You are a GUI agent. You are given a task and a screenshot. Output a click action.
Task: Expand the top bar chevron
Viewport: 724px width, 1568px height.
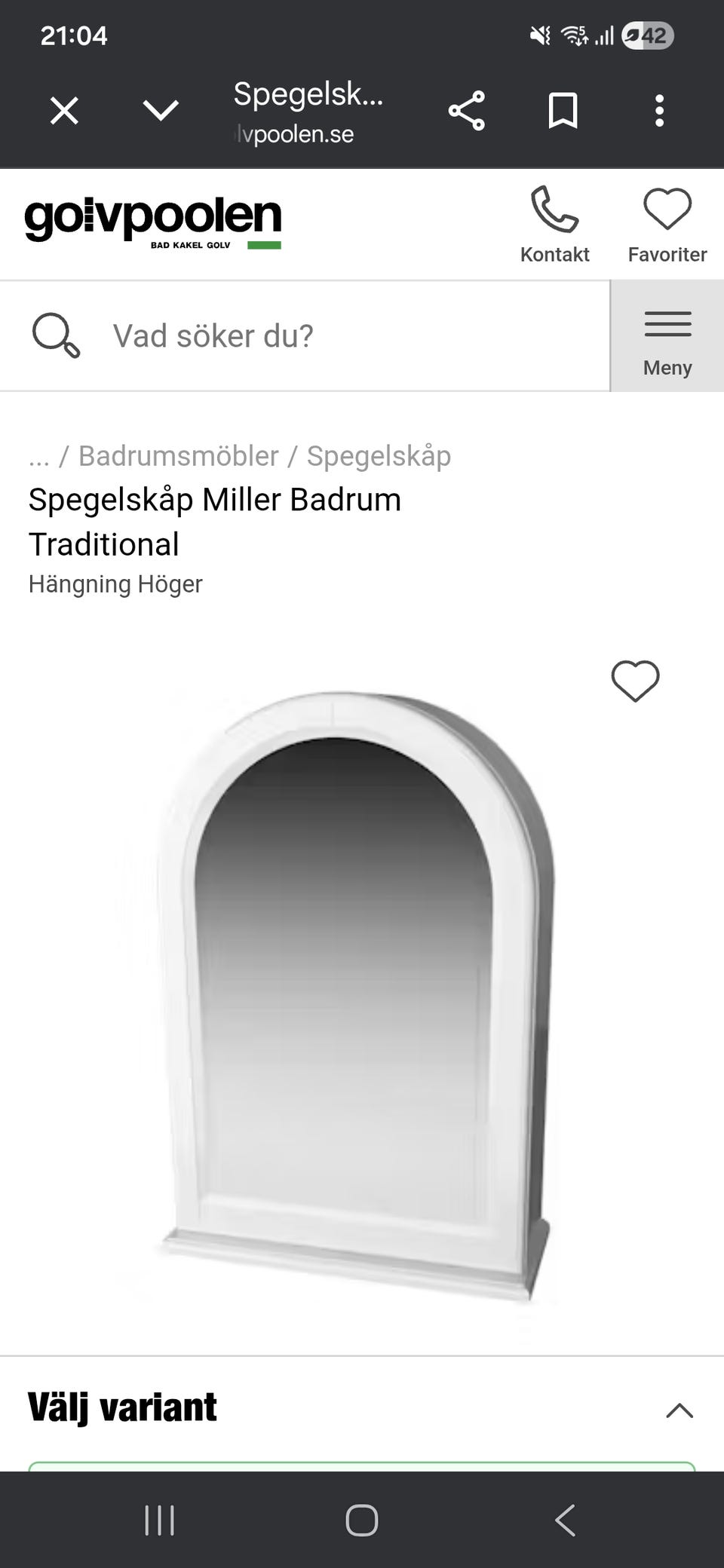point(160,111)
